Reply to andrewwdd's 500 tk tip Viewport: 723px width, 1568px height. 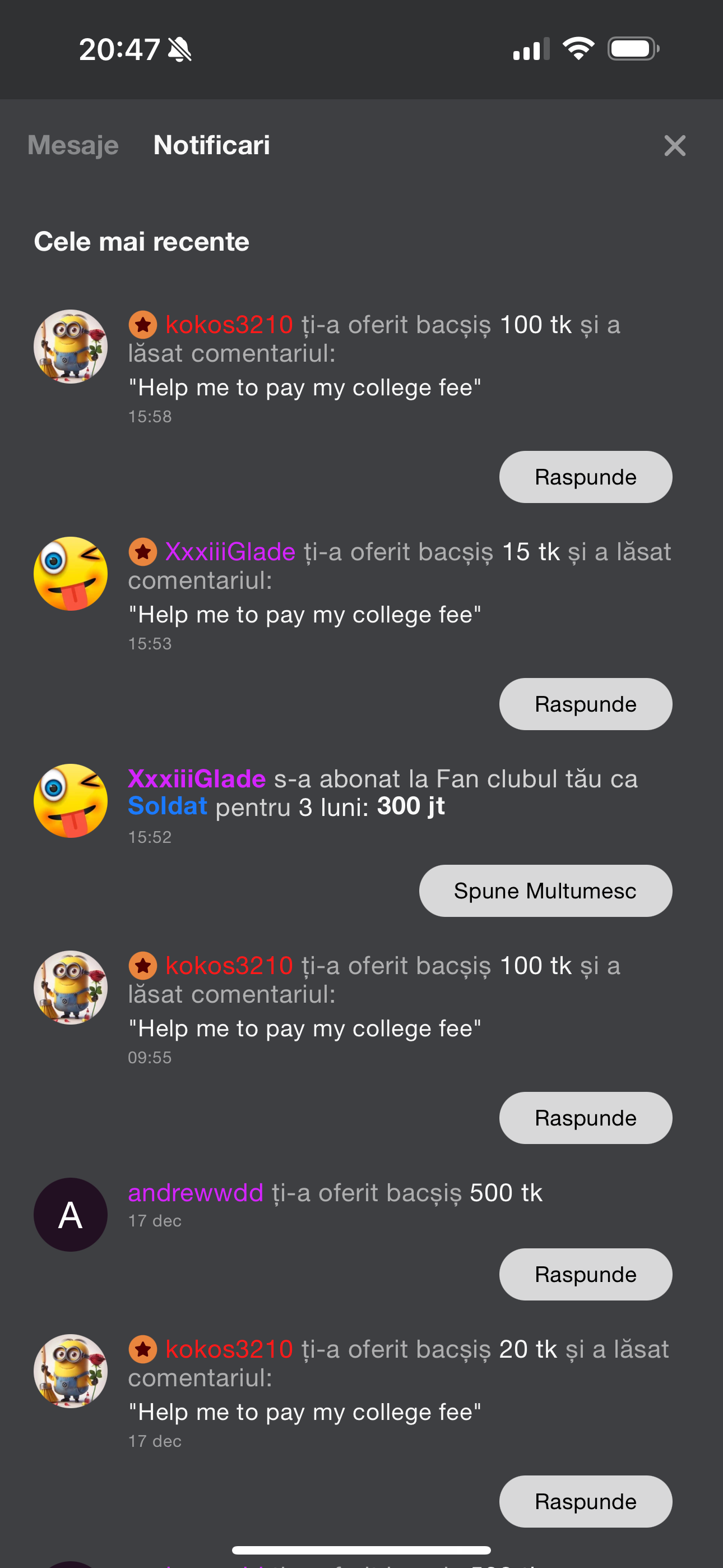click(x=585, y=1275)
